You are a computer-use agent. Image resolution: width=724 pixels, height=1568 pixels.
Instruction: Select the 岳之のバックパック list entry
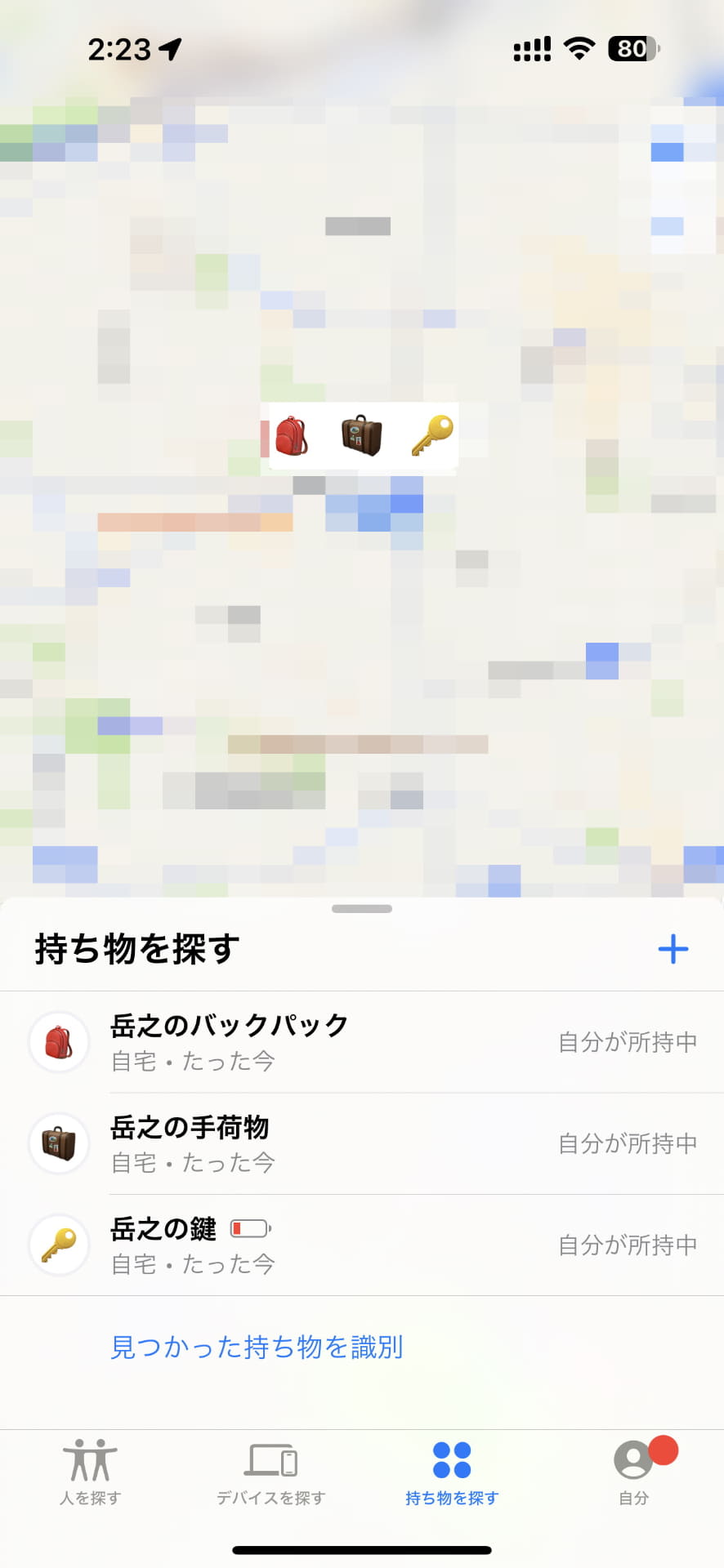pos(327,1042)
